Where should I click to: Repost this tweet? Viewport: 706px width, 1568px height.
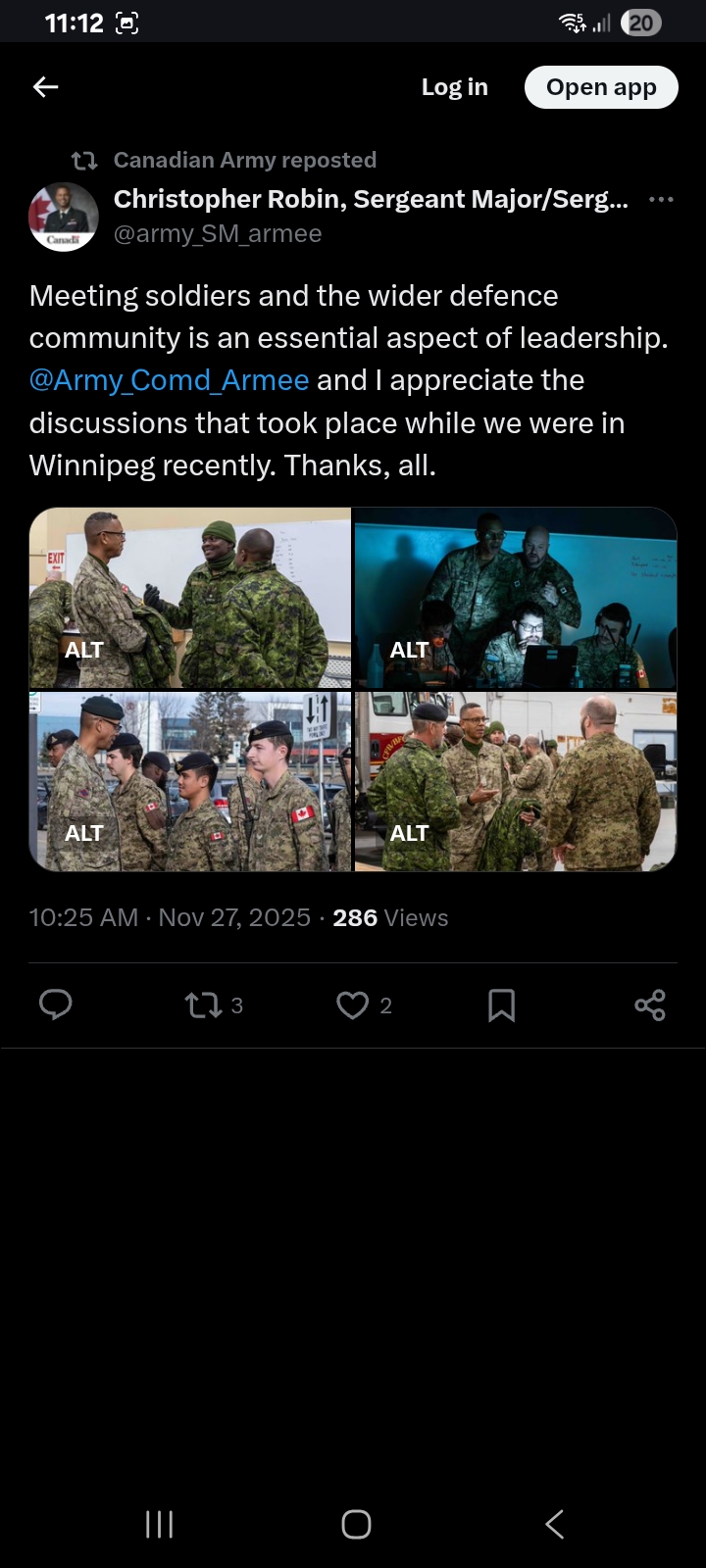[204, 1004]
